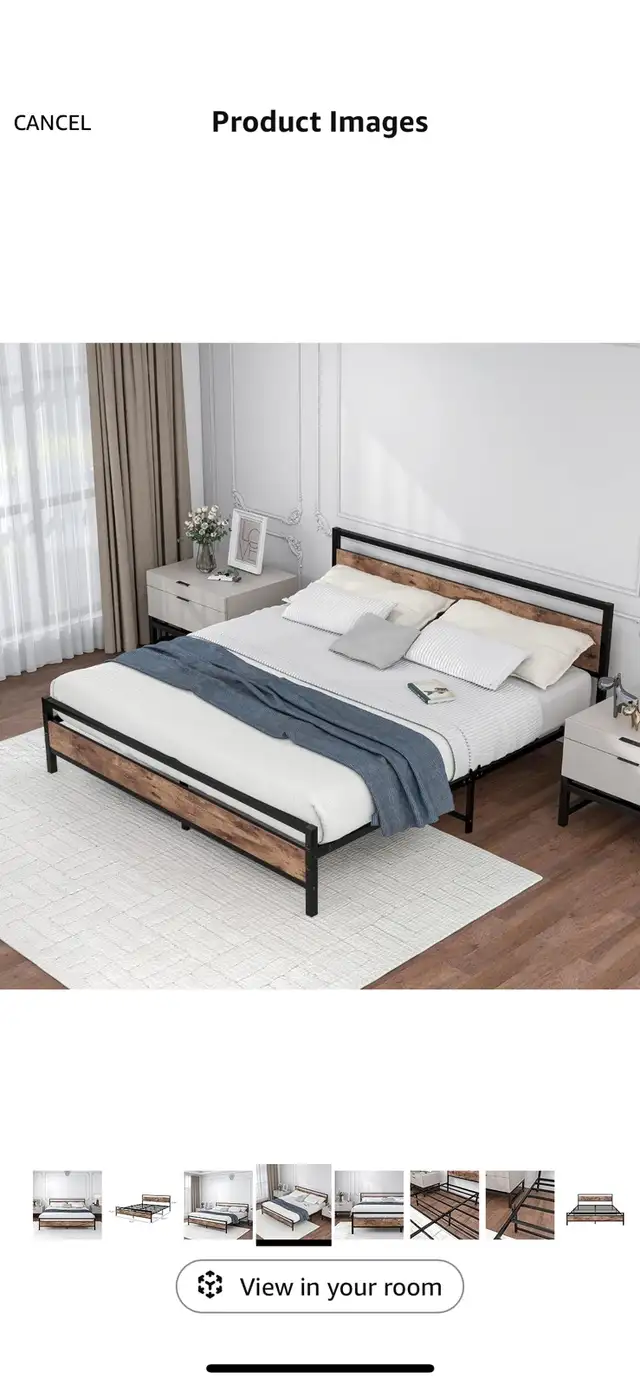Select the sixth thumbnail showing metal slats close-up
The image size is (640, 1386).
click(x=444, y=1205)
